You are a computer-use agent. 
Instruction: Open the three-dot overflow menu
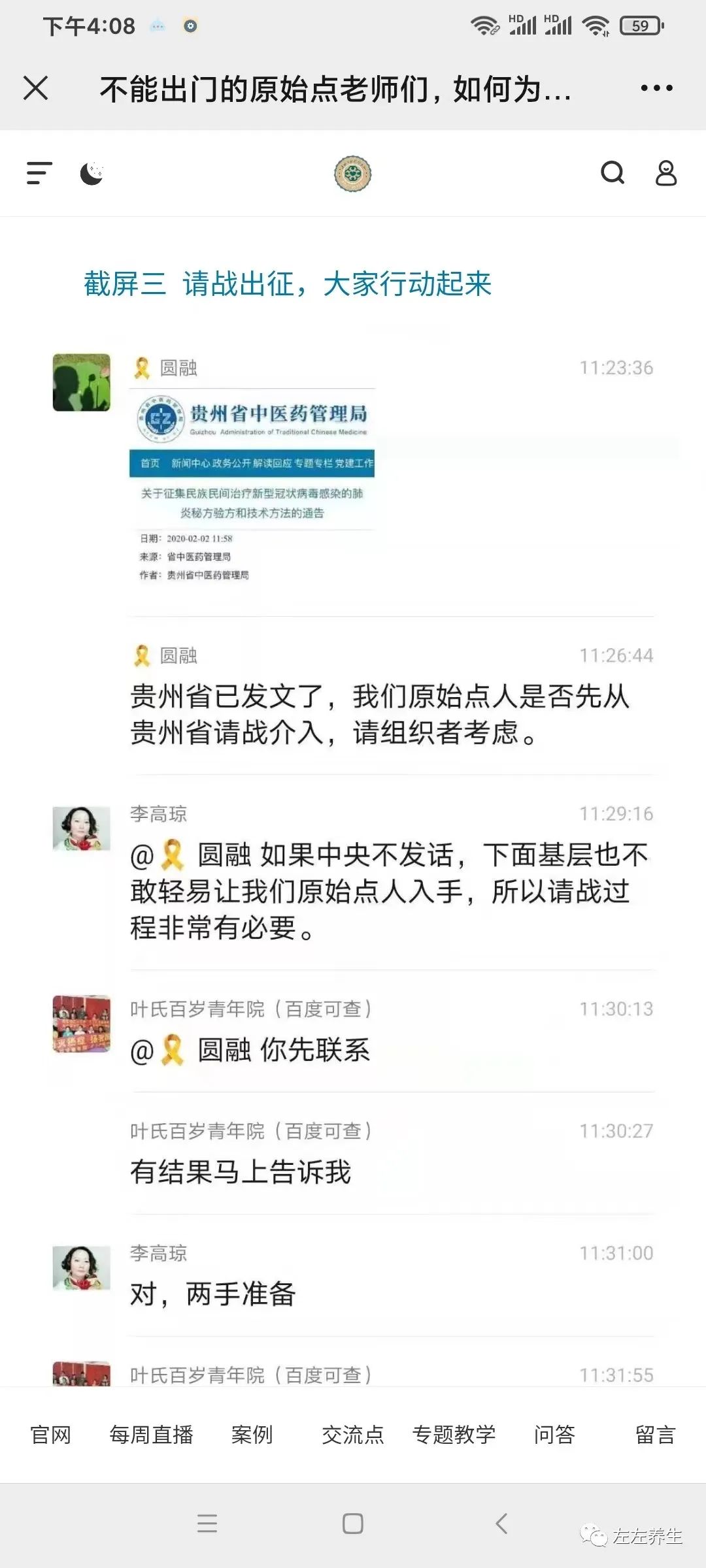pyautogui.click(x=656, y=88)
